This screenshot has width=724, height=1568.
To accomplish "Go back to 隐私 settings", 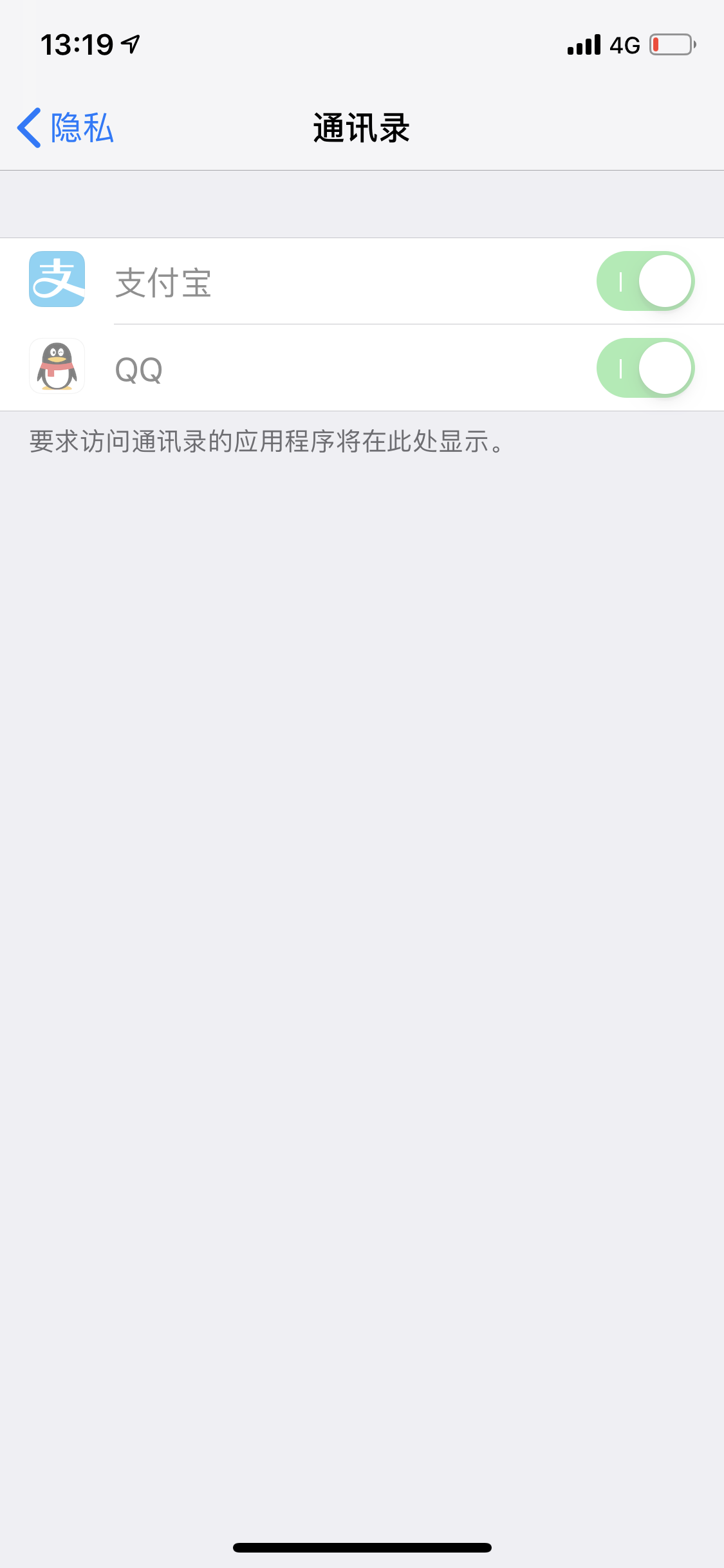I will coord(65,127).
